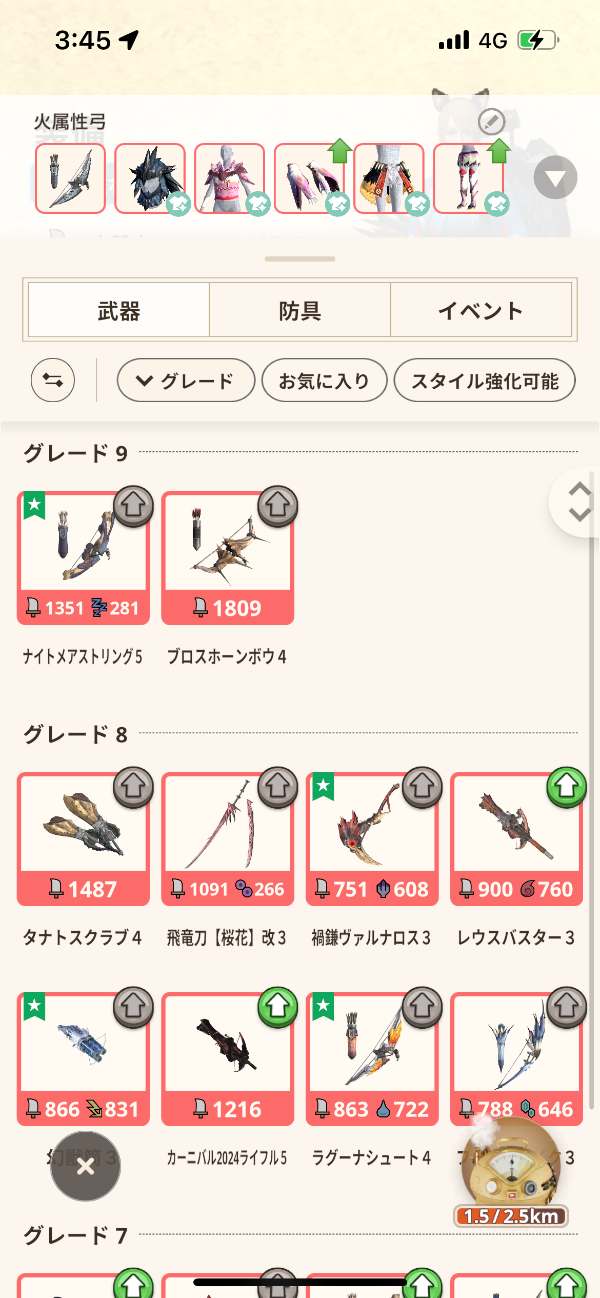Open the グレード sort dropdown
The image size is (600, 1298).
(183, 380)
